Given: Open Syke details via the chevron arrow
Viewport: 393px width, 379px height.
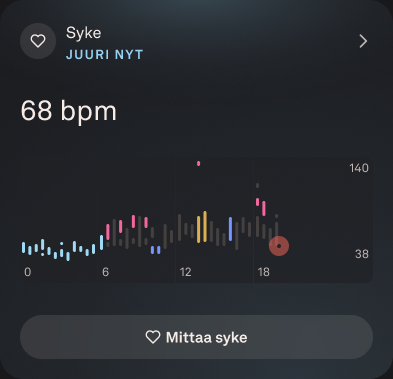Looking at the screenshot, I should 363,41.
